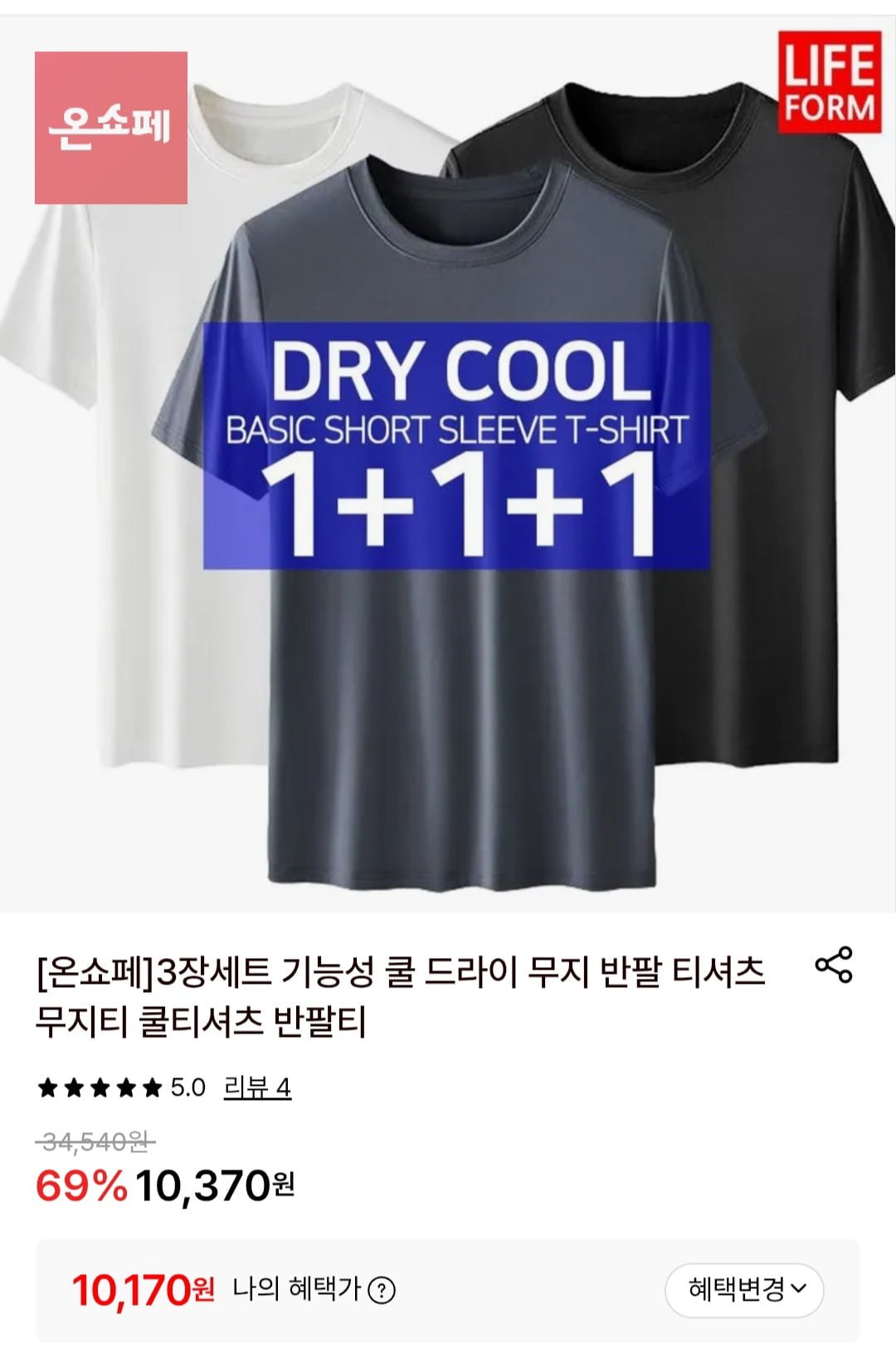The width and height of the screenshot is (896, 1372).
Task: Open the 리뷰 4 reviews link
Action: (257, 1087)
